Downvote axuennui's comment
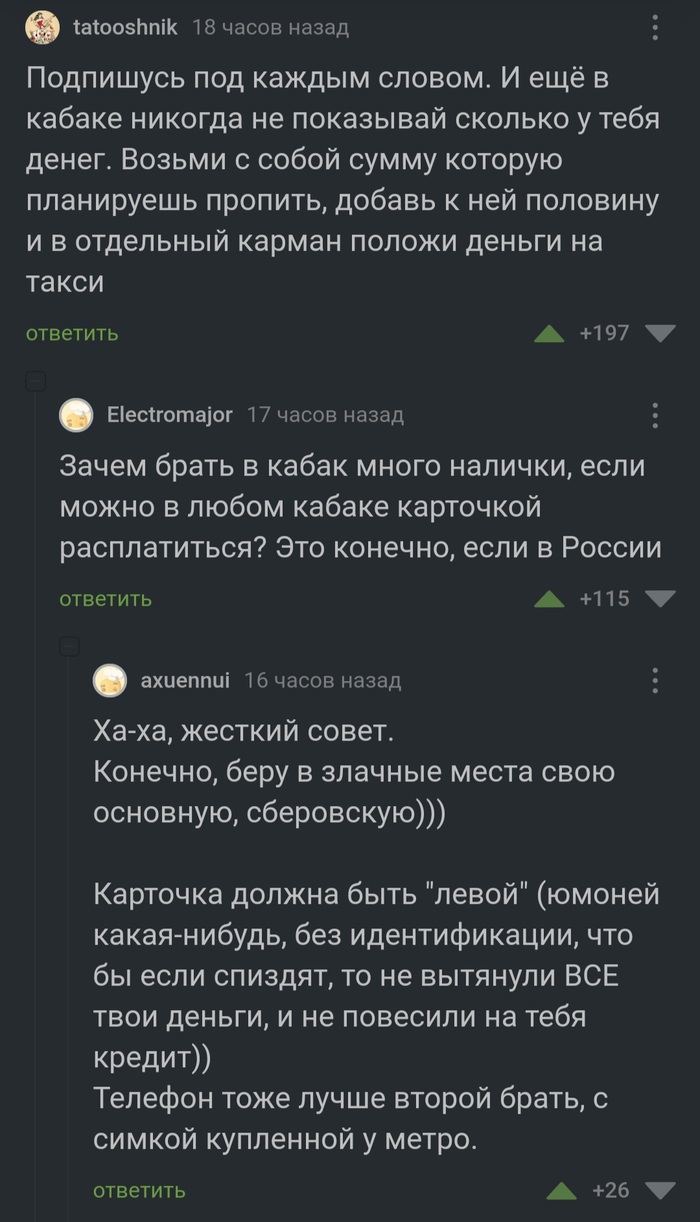 pos(660,1190)
